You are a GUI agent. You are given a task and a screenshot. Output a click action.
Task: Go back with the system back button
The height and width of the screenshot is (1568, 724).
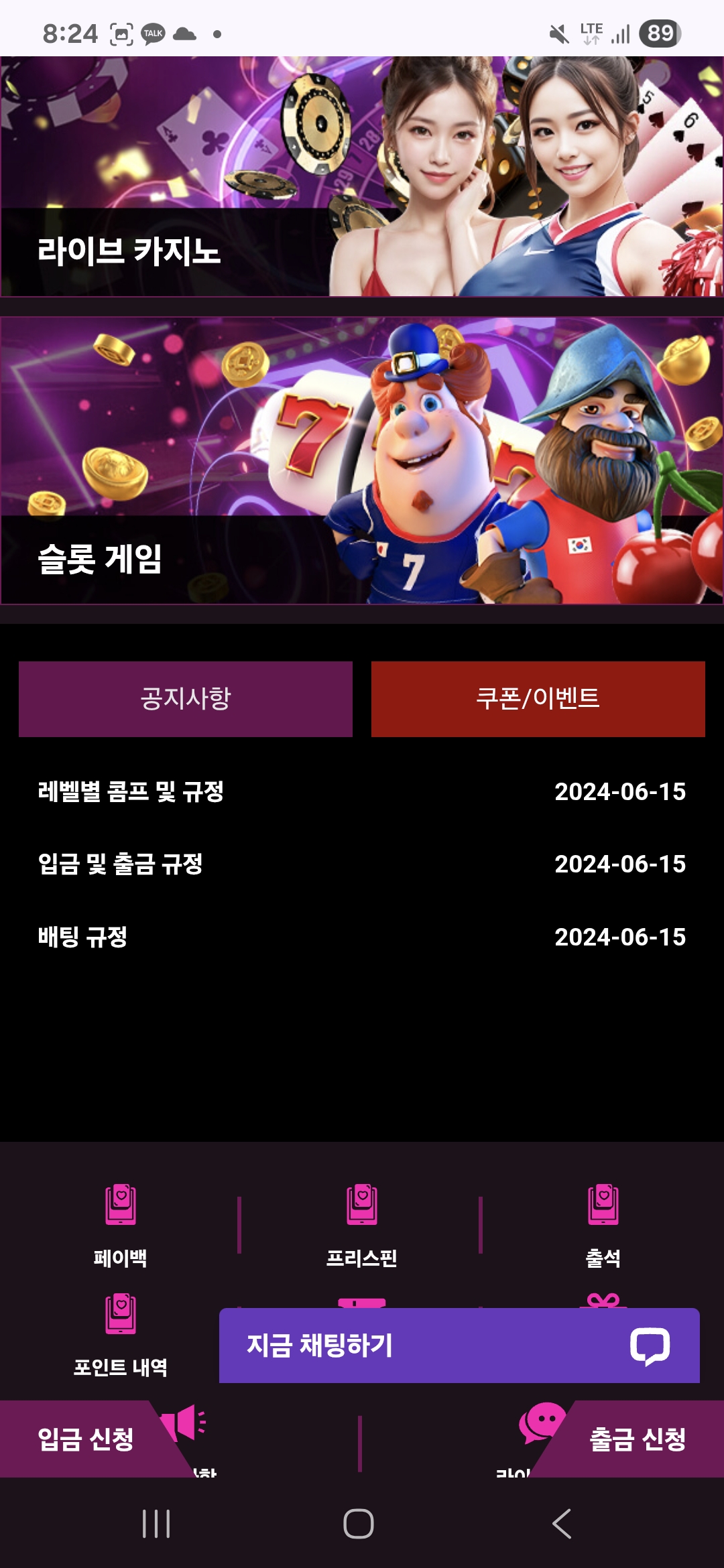(562, 1524)
